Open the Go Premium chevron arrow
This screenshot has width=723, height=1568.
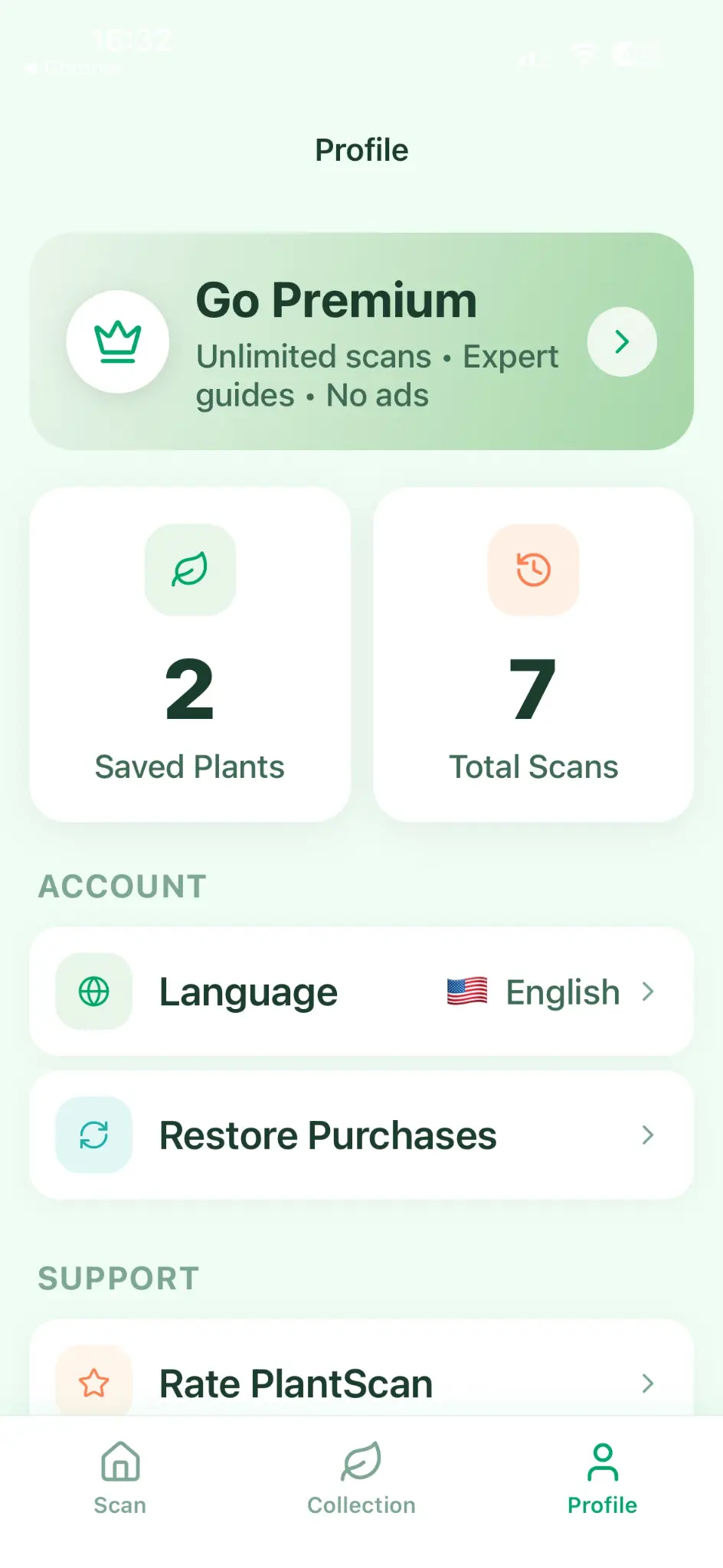pos(622,342)
